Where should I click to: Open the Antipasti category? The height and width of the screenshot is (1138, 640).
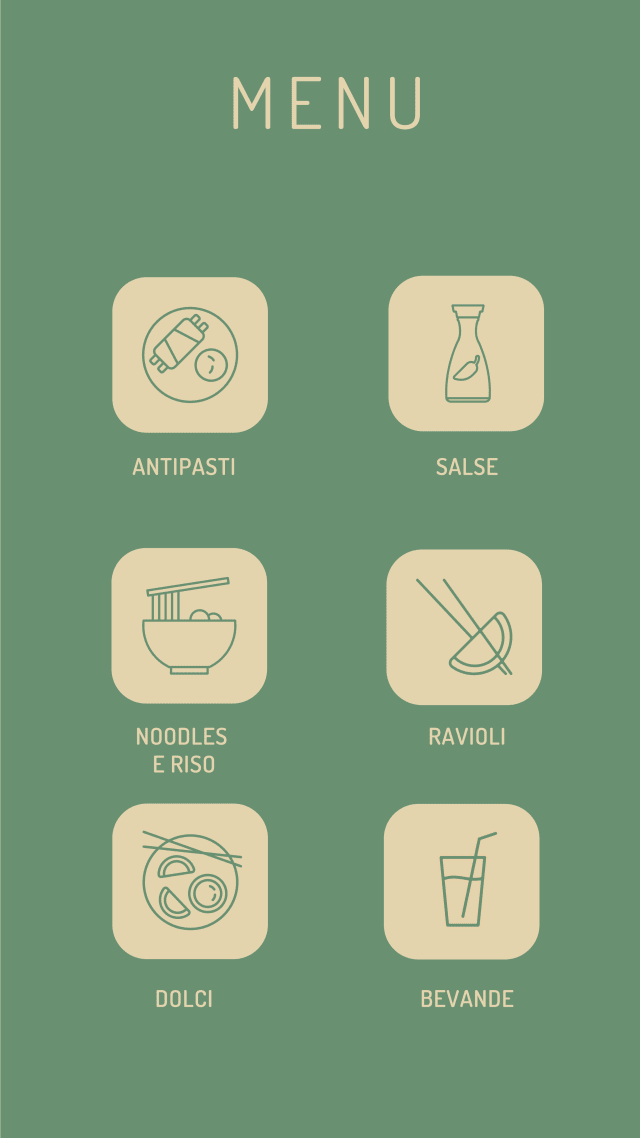pos(189,354)
